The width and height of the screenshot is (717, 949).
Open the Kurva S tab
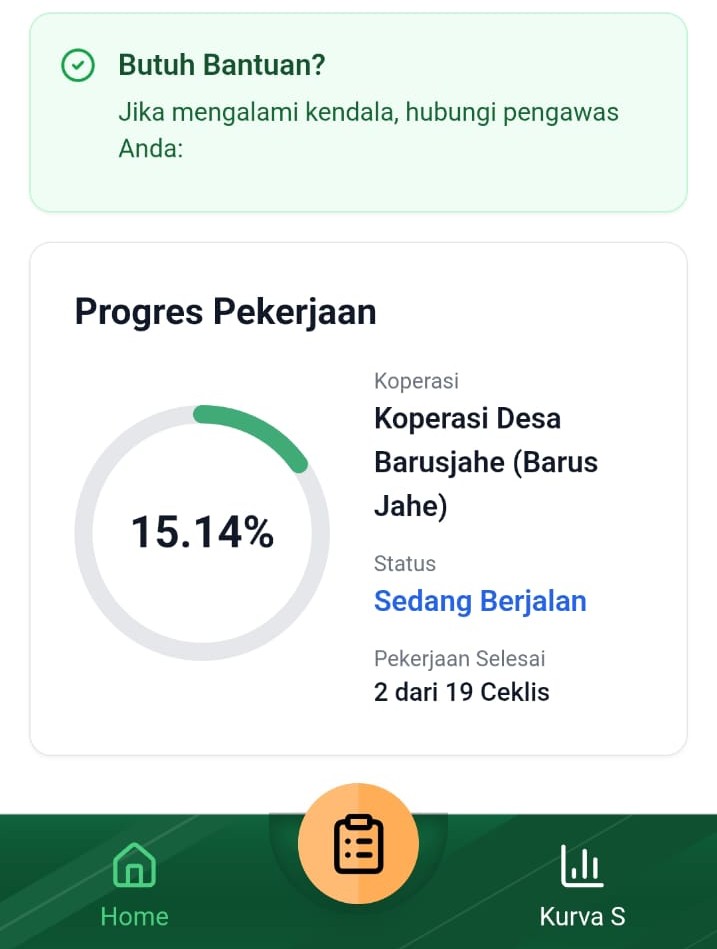coord(582,884)
